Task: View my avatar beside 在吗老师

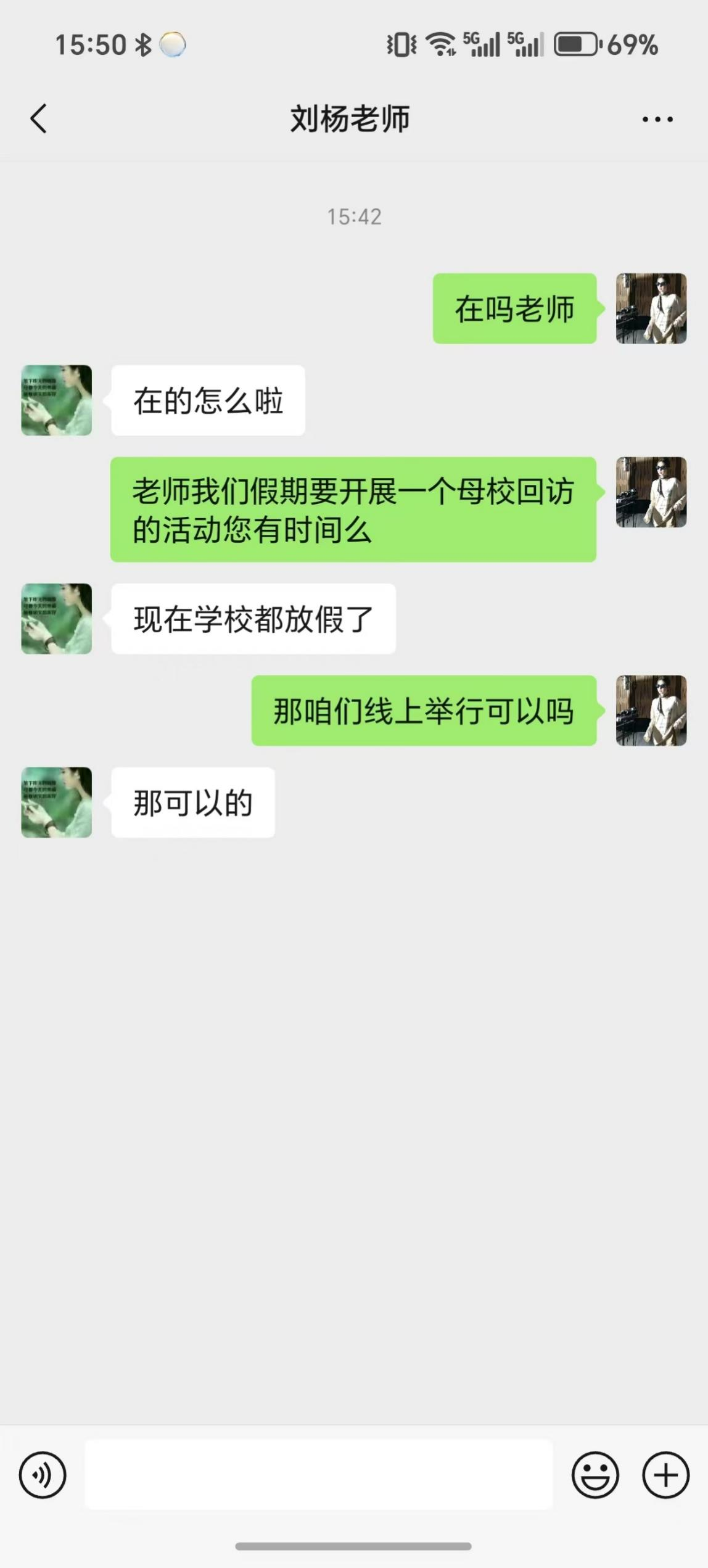Action: tap(651, 308)
